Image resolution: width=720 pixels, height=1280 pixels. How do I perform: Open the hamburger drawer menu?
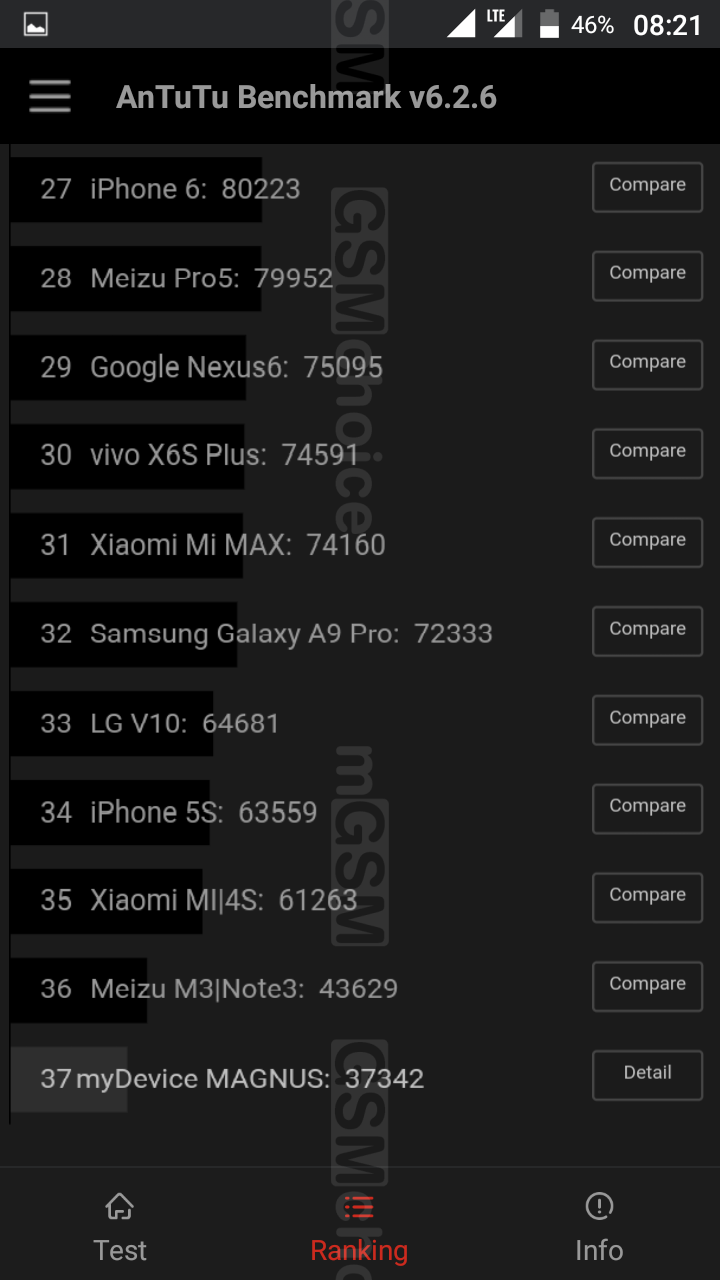coord(50,97)
